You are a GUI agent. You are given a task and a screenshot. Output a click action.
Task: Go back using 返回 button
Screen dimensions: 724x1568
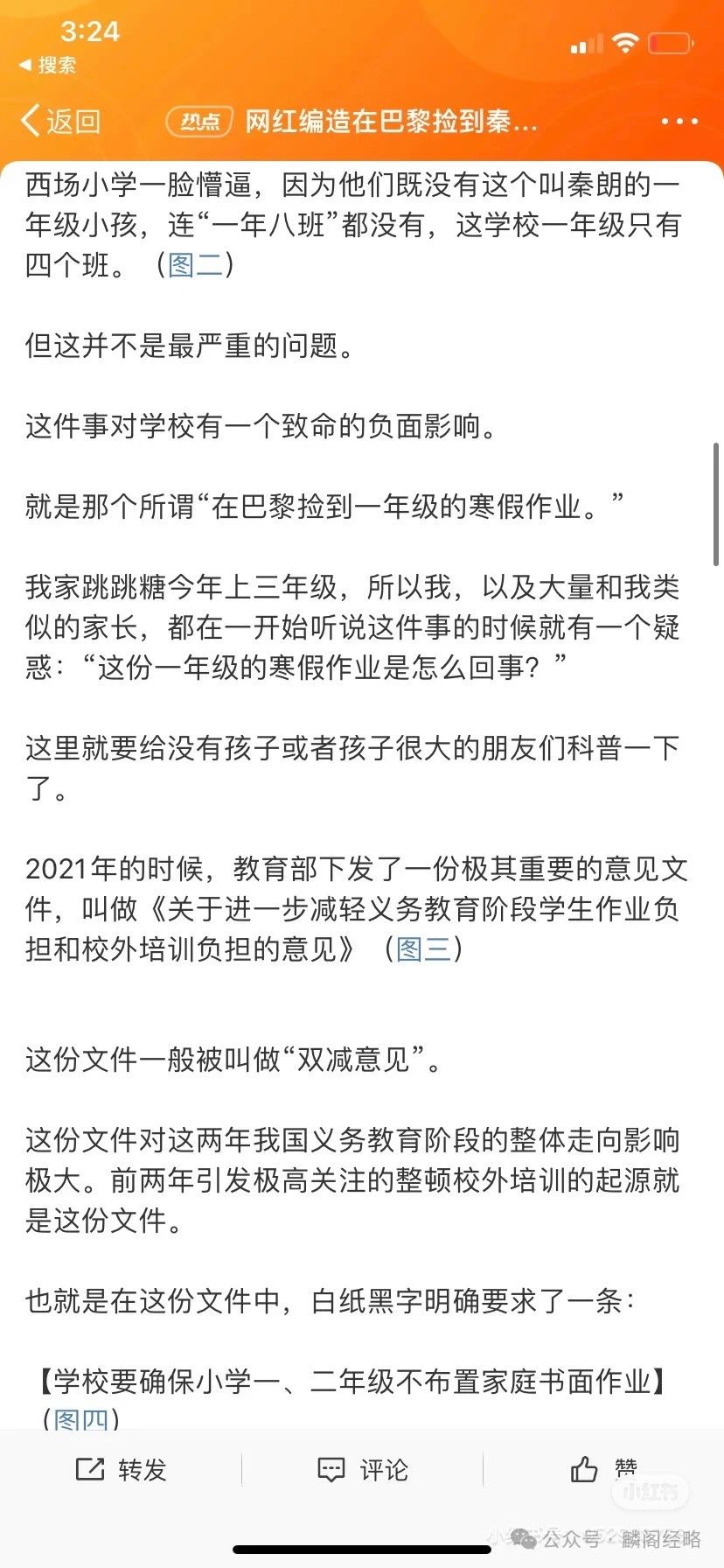click(x=60, y=121)
